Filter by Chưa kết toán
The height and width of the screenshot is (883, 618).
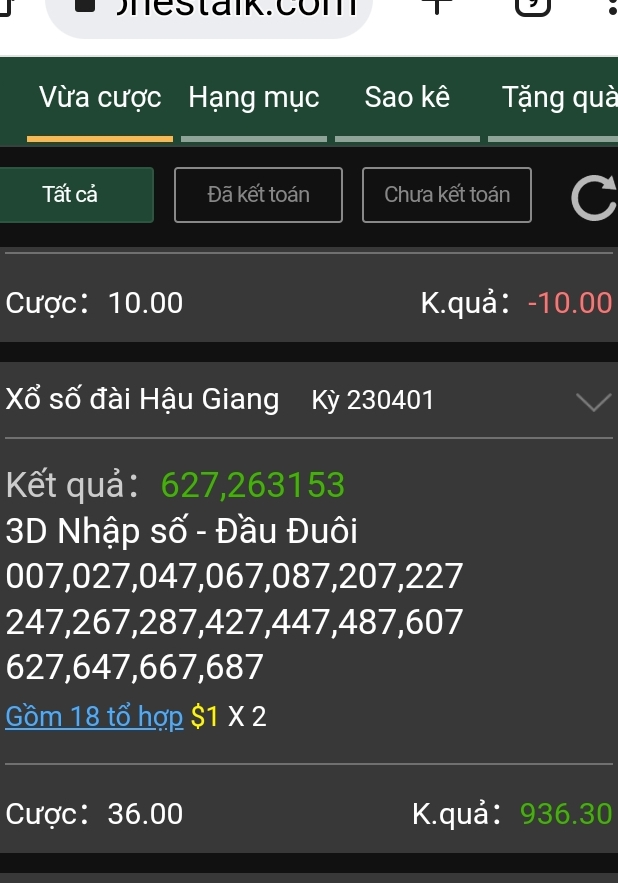[446, 195]
